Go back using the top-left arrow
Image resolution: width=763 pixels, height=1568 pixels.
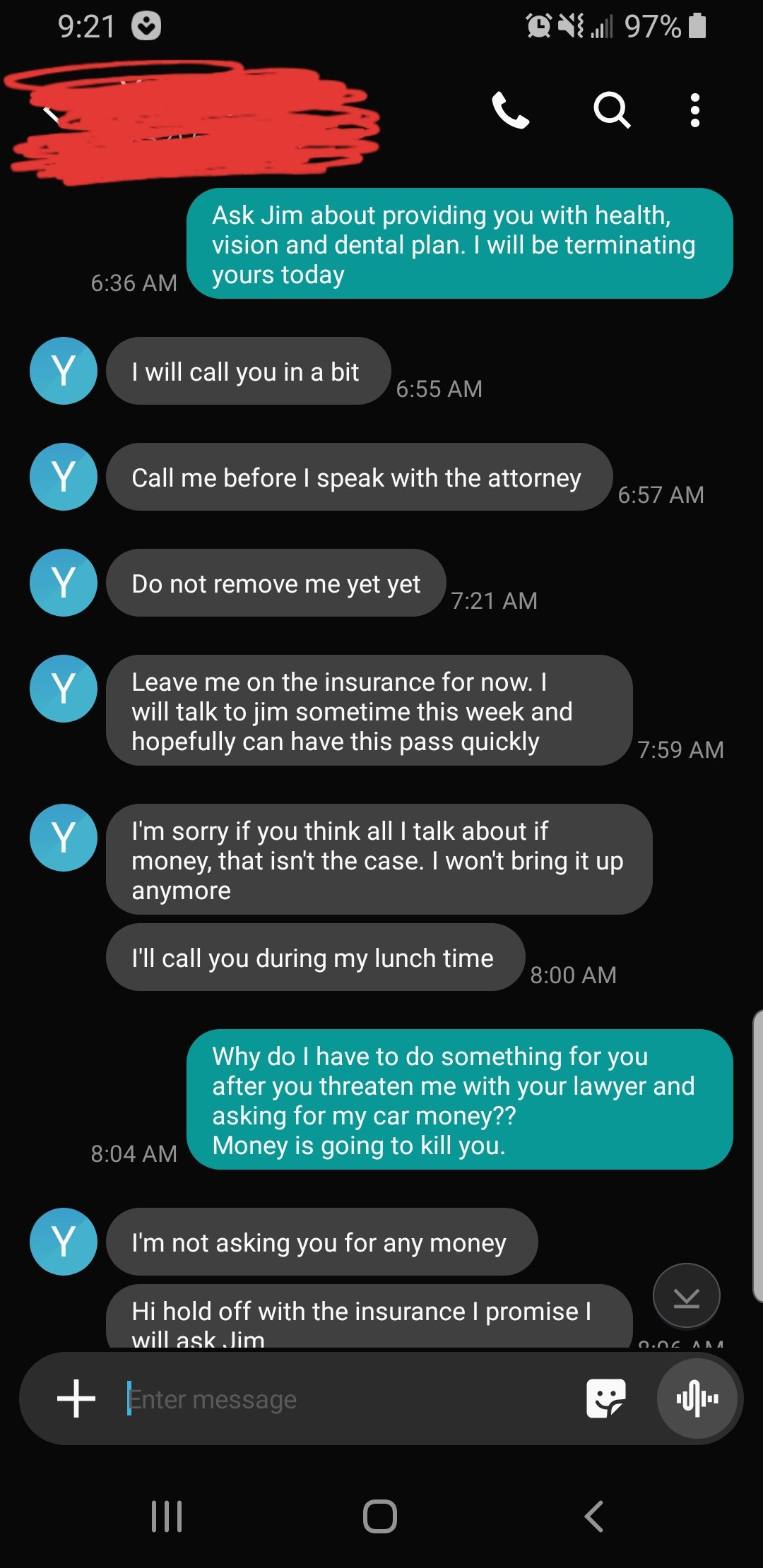pyautogui.click(x=51, y=114)
